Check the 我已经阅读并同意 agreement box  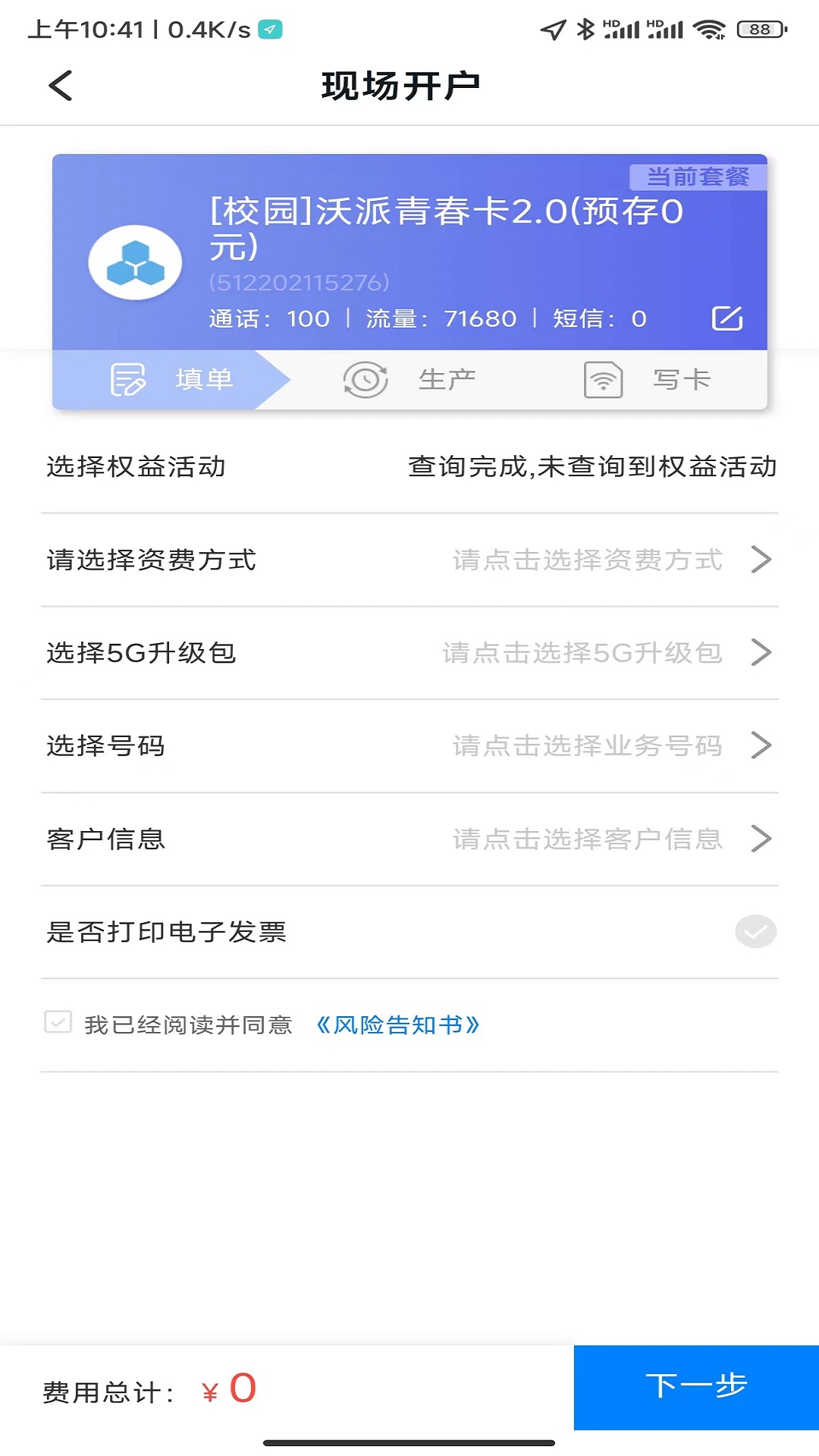point(58,1023)
